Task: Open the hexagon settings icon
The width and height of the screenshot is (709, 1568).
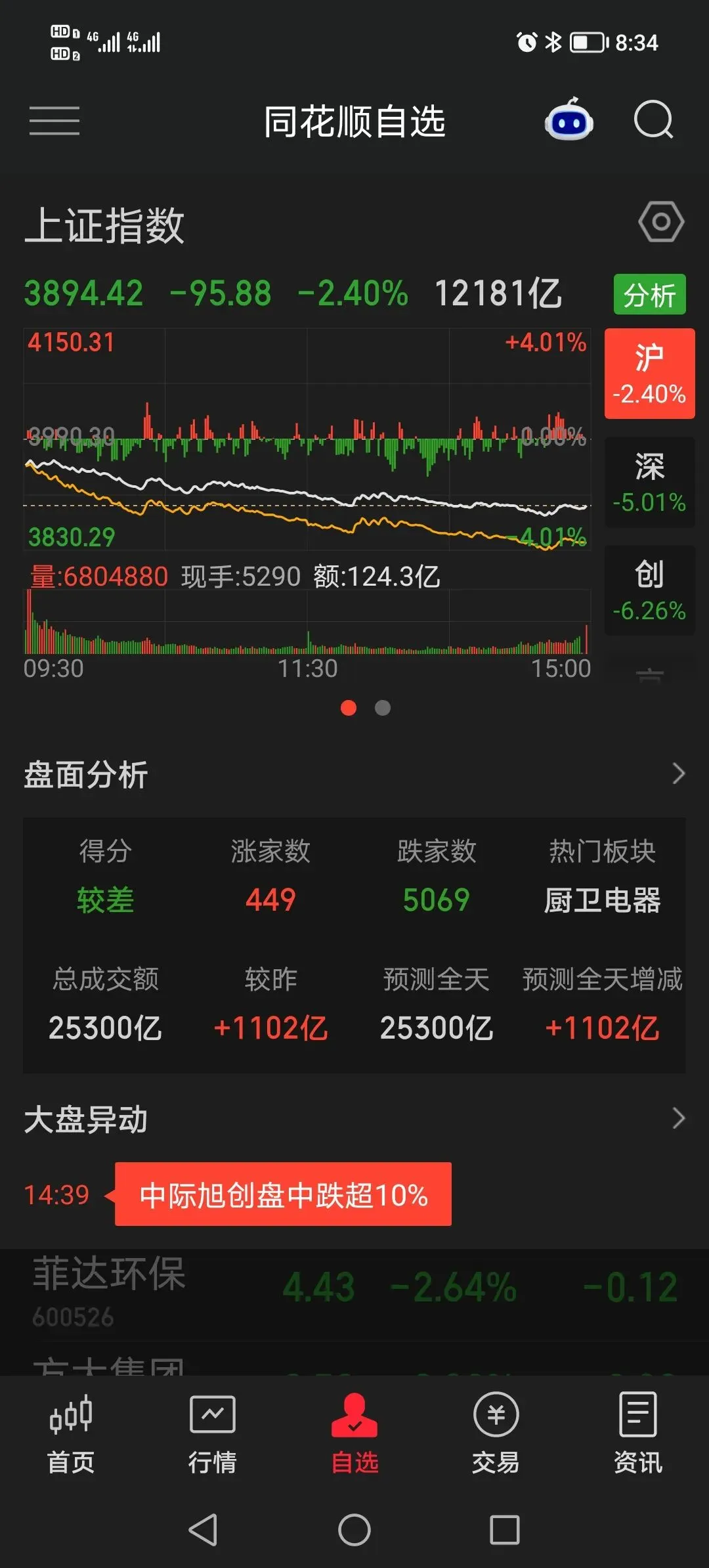Action: click(x=661, y=222)
